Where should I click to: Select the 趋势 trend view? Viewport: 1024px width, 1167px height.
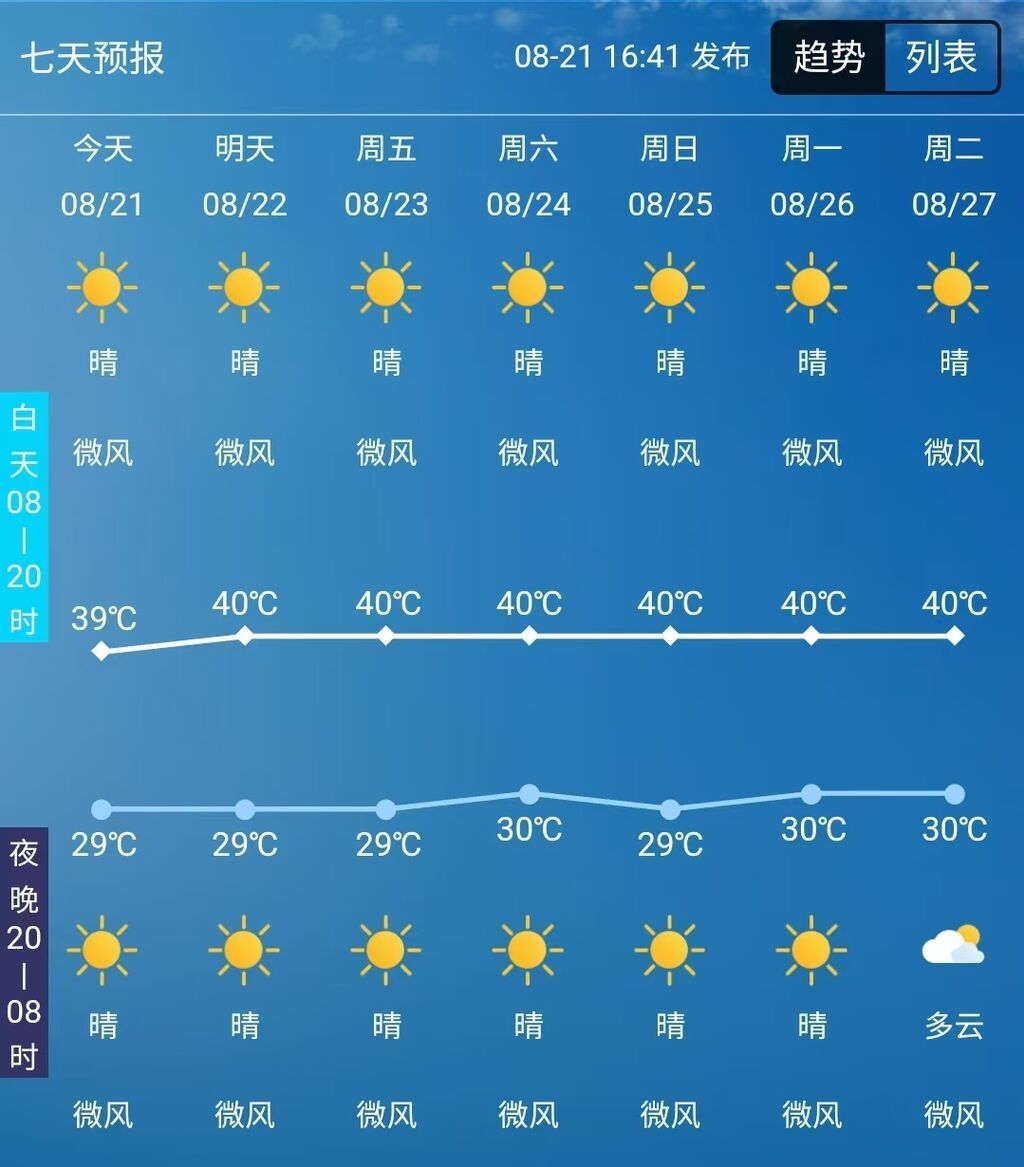[x=829, y=58]
